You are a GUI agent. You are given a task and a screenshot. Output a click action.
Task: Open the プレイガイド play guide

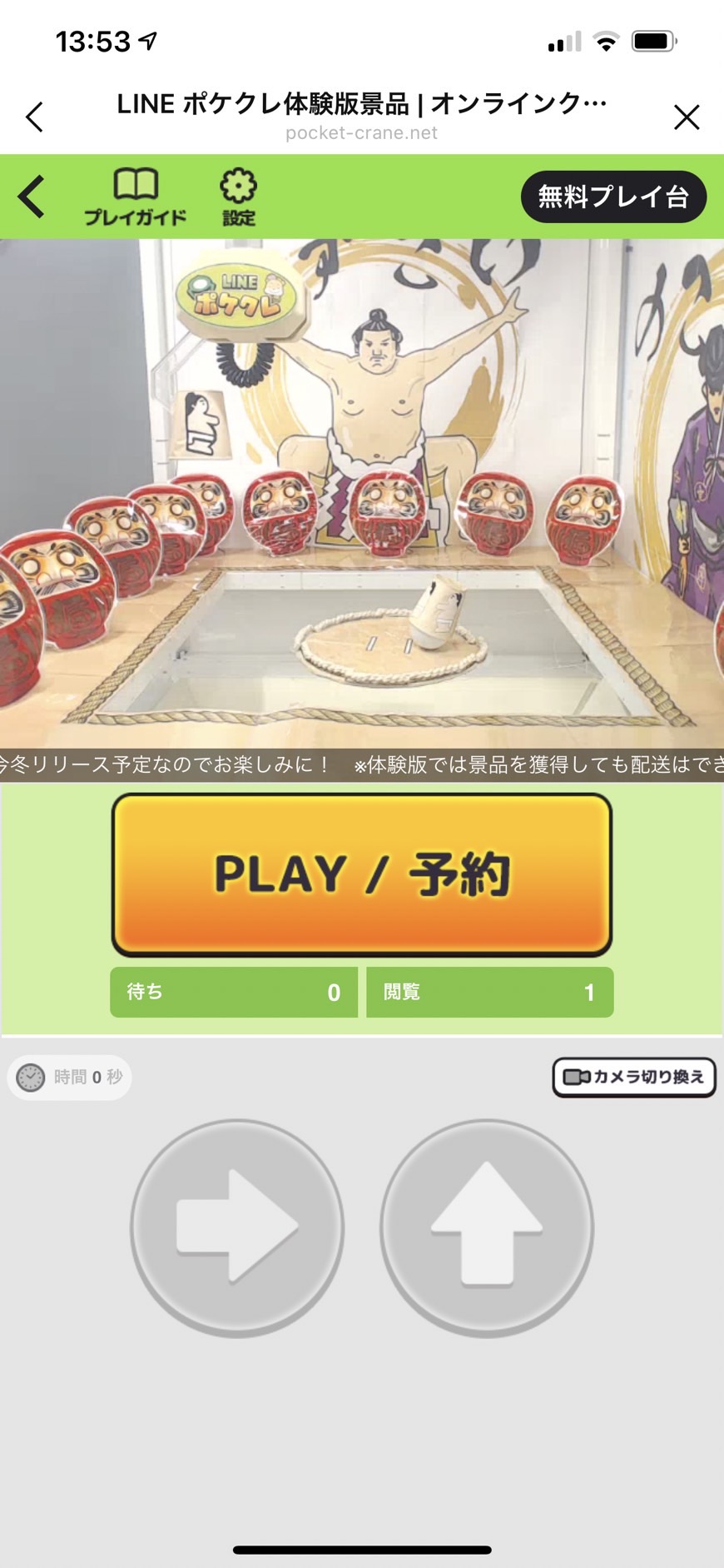[x=135, y=197]
